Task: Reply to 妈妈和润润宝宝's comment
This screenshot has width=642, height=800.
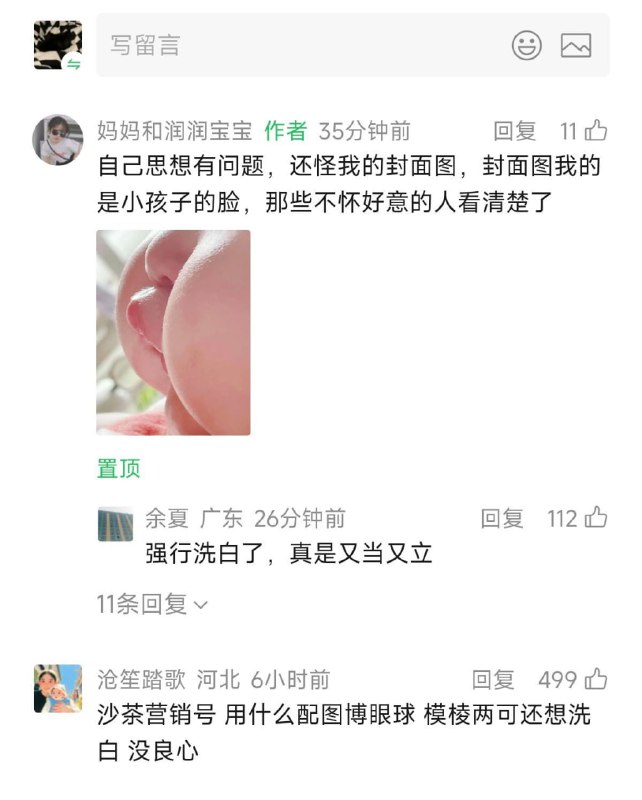Action: tap(515, 131)
